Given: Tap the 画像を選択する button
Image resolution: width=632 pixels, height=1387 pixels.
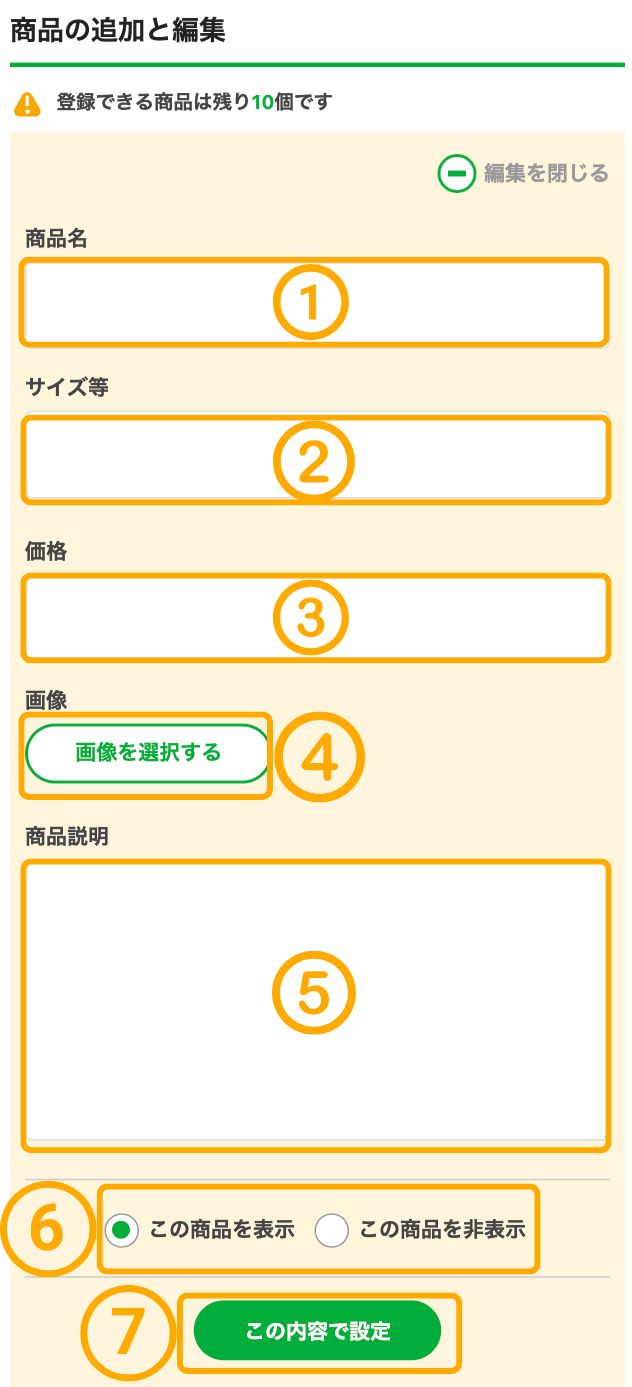Looking at the screenshot, I should click(x=147, y=754).
